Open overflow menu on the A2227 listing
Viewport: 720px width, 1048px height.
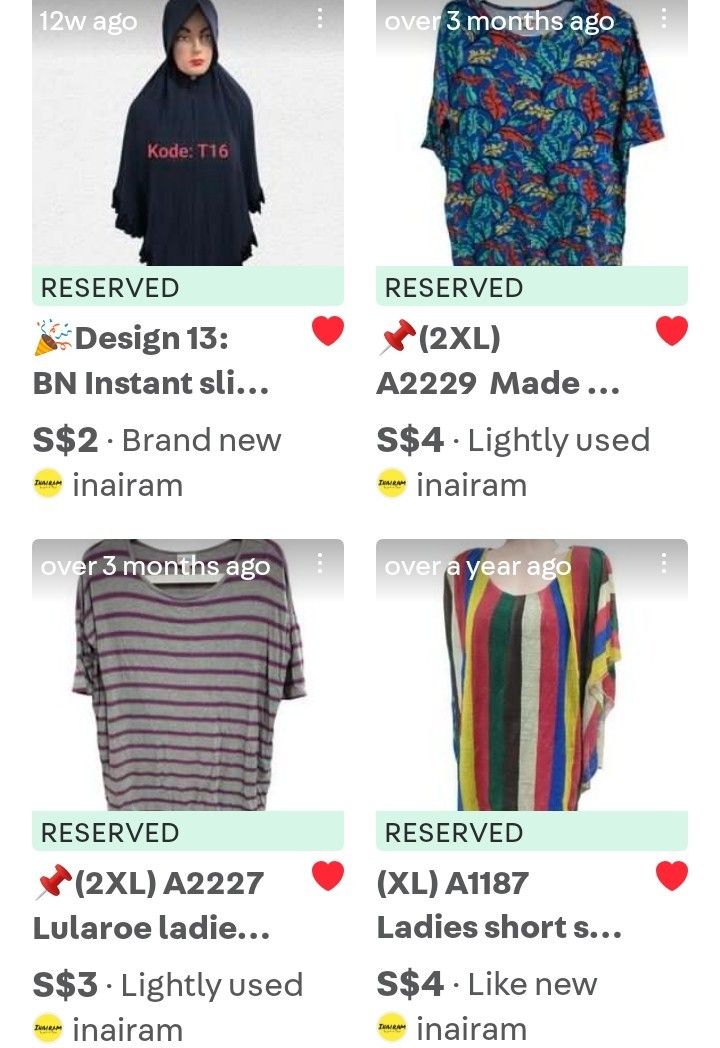point(320,564)
